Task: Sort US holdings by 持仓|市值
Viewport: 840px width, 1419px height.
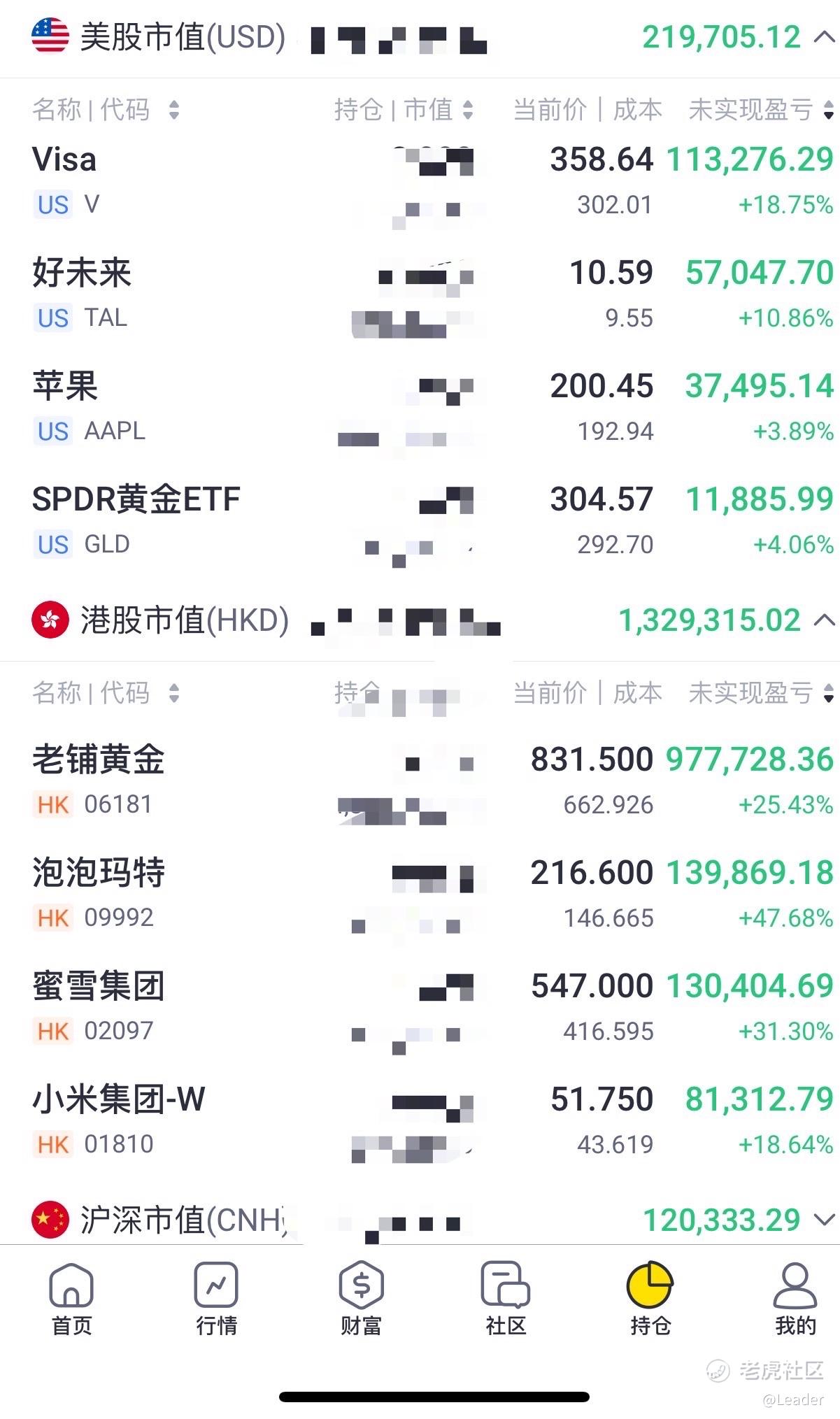Action: [404, 110]
